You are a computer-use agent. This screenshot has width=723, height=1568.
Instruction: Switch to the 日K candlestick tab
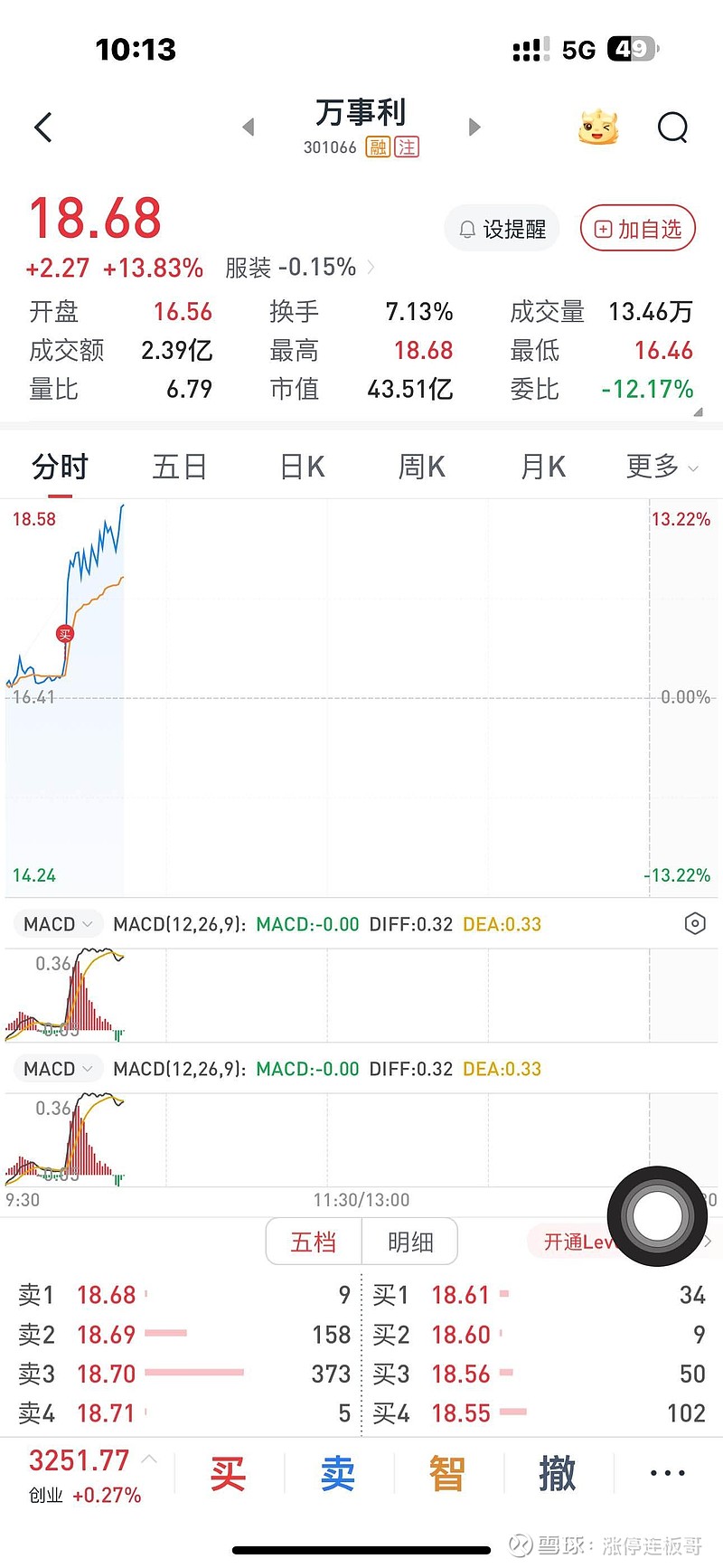[300, 467]
